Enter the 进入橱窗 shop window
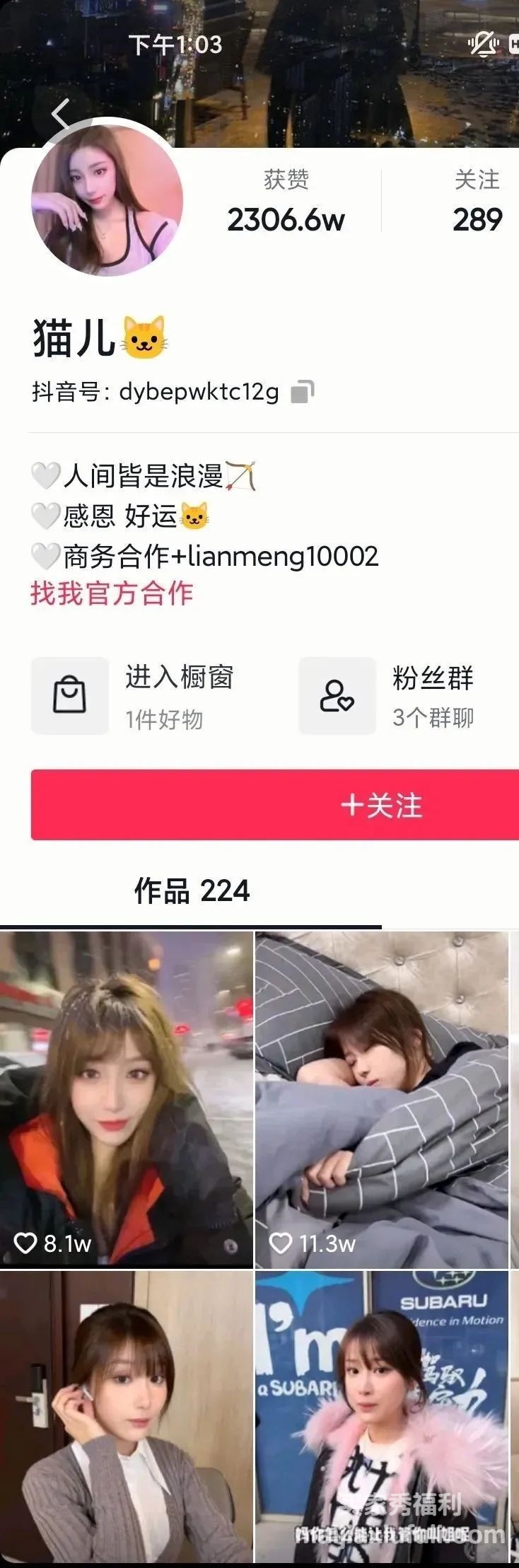This screenshot has height=1568, width=519. [x=134, y=696]
